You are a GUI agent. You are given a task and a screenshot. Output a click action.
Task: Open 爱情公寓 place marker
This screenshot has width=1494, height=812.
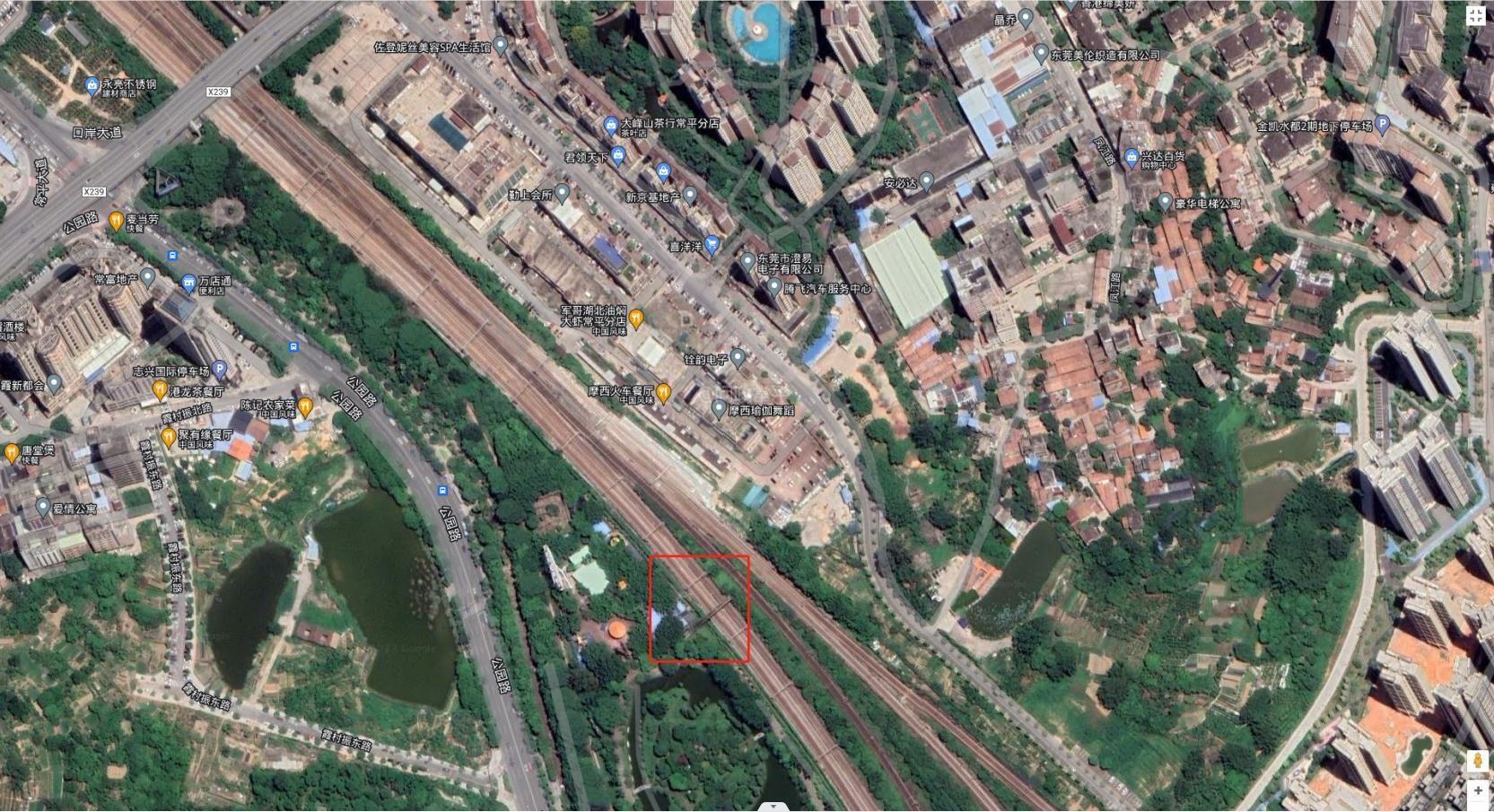pos(42,507)
